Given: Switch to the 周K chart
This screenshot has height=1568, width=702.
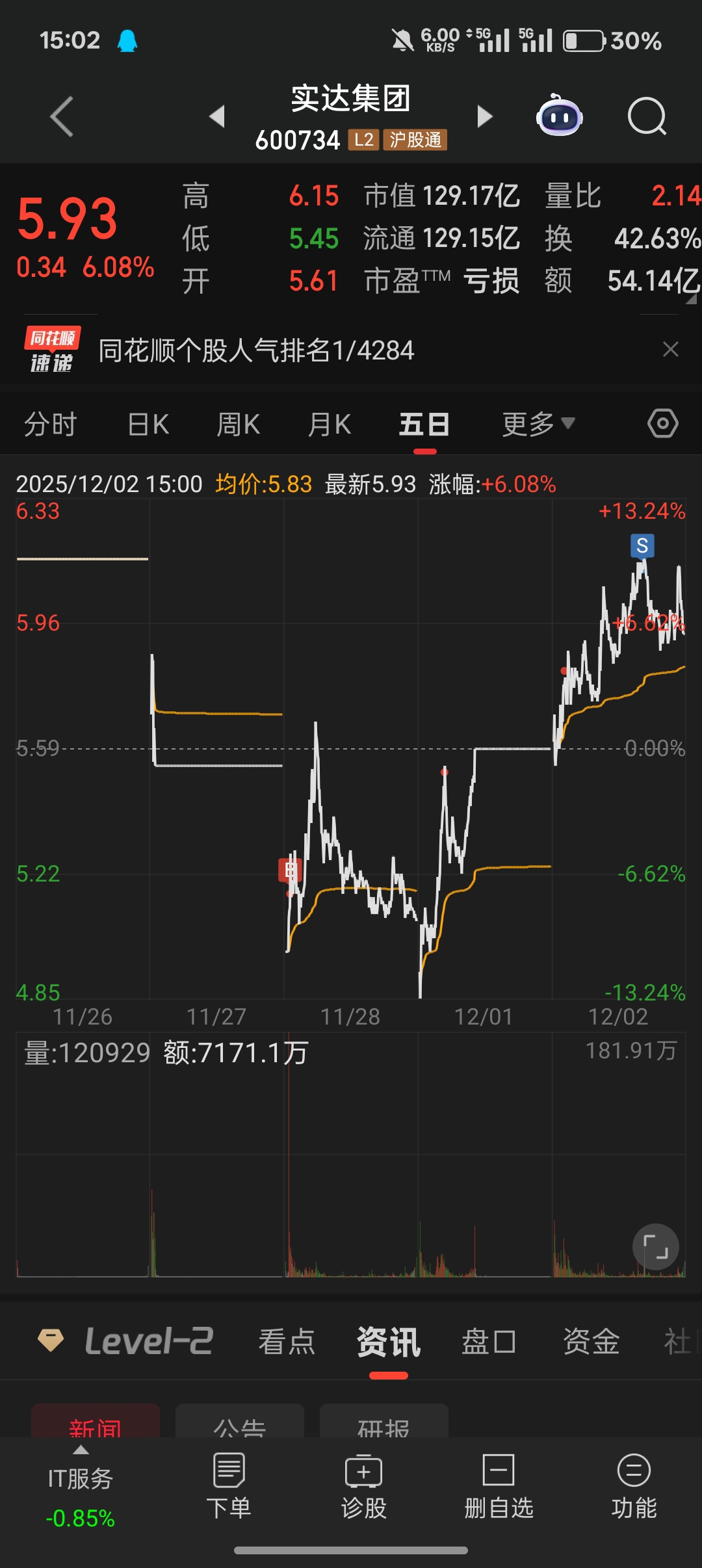Looking at the screenshot, I should coord(238,425).
